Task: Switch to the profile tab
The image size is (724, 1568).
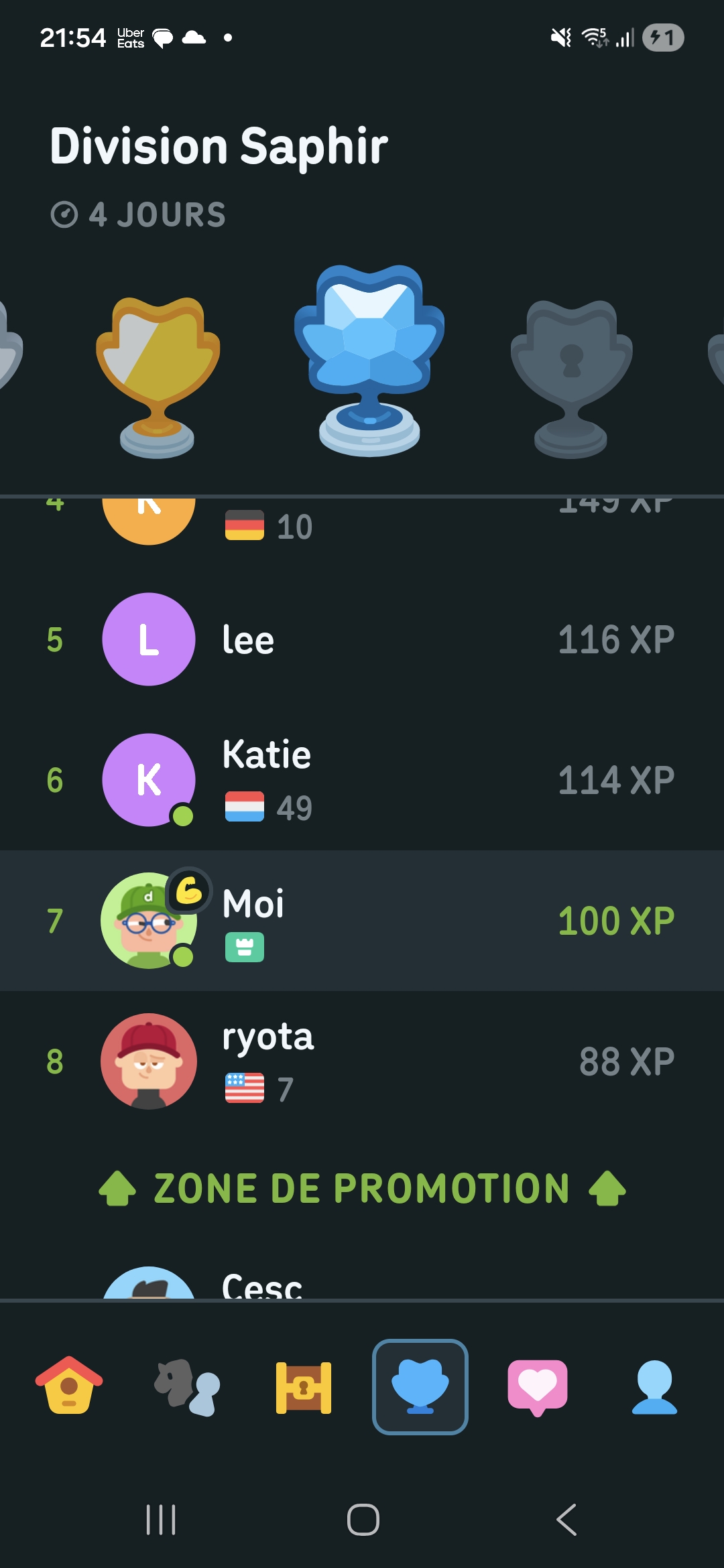Action: coord(654,1387)
